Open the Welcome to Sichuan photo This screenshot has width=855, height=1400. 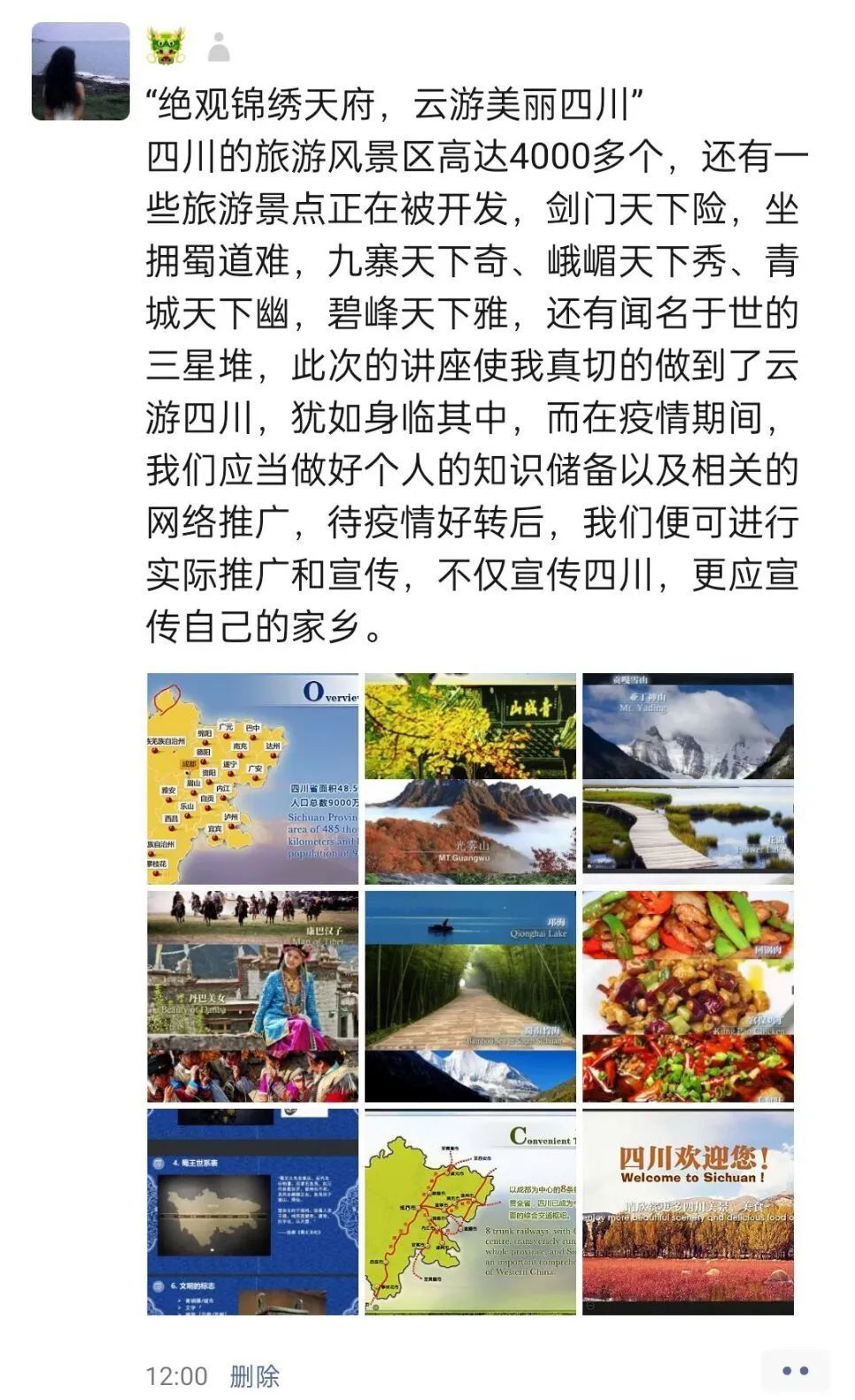tap(688, 1212)
